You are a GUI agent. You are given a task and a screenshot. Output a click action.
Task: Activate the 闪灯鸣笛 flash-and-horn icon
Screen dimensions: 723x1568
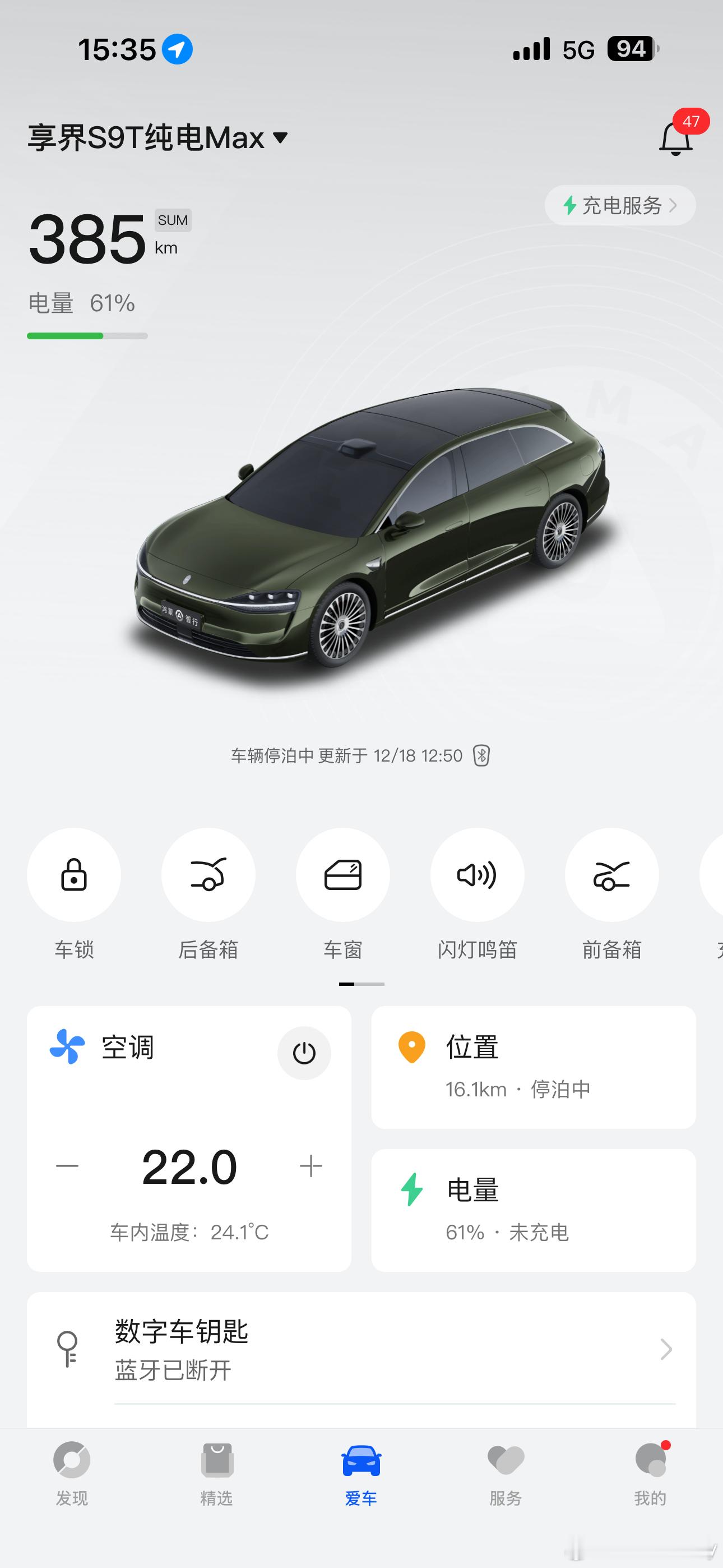pos(476,875)
